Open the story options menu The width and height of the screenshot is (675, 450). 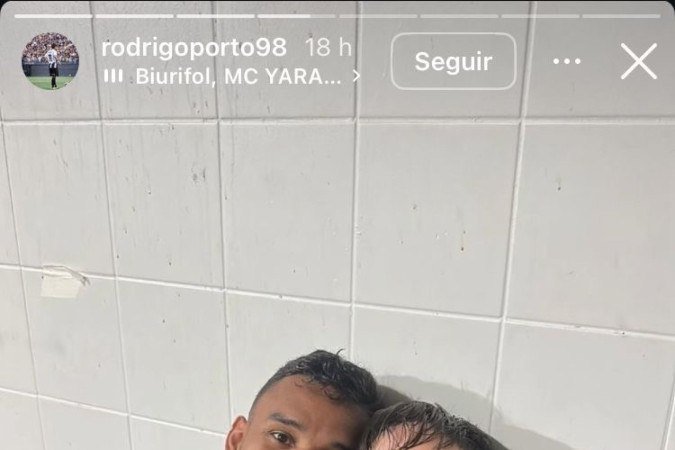[x=566, y=62]
